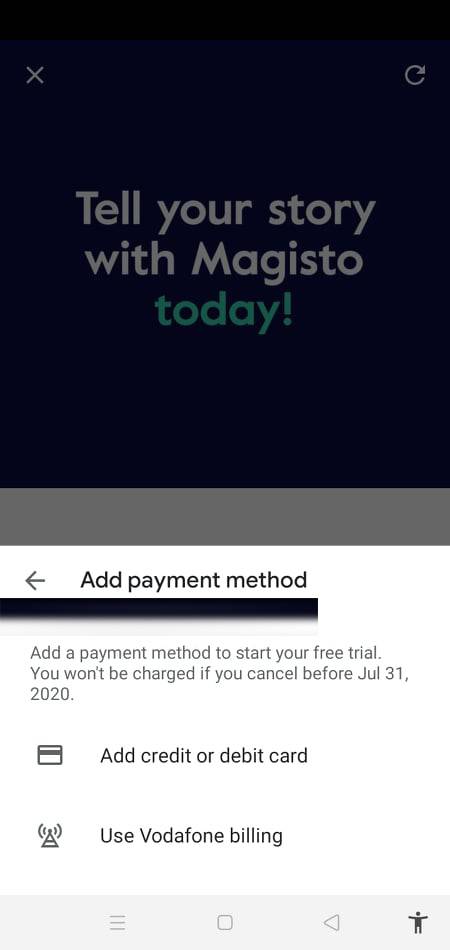Go back from Add payment method
450x950 pixels.
(35, 580)
